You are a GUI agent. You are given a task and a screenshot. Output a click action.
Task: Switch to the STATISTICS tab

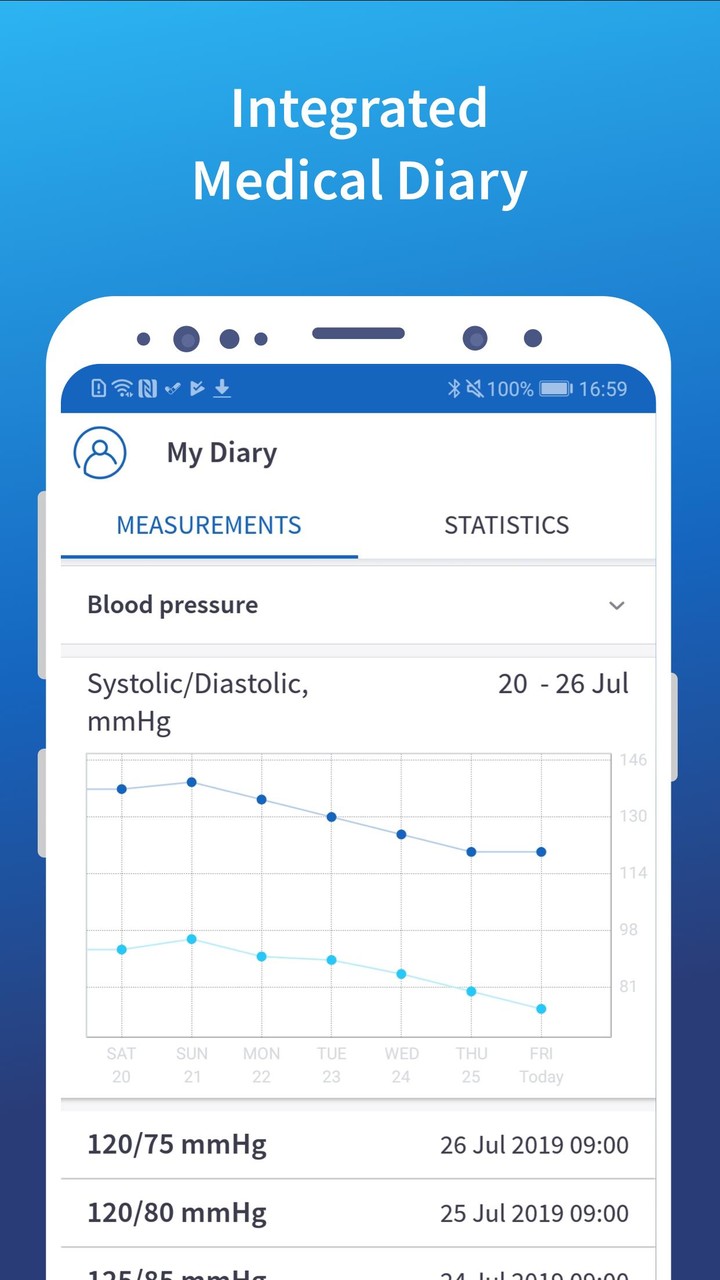tap(506, 525)
